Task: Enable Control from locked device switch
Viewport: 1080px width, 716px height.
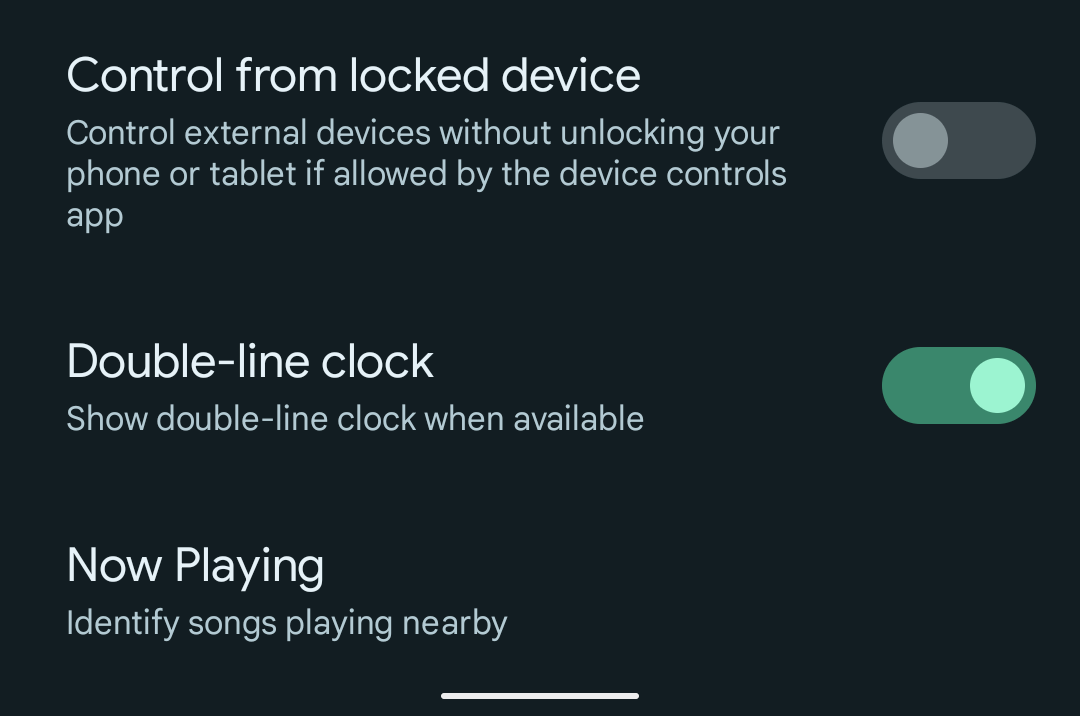Action: (x=957, y=141)
